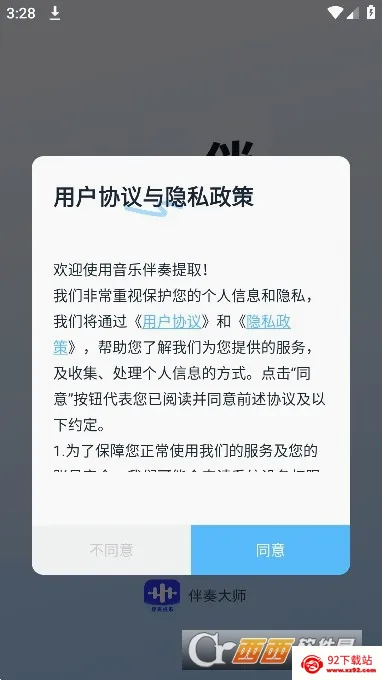The height and width of the screenshot is (680, 382).
Task: Open the 隐私政策 link
Action: tap(268, 322)
